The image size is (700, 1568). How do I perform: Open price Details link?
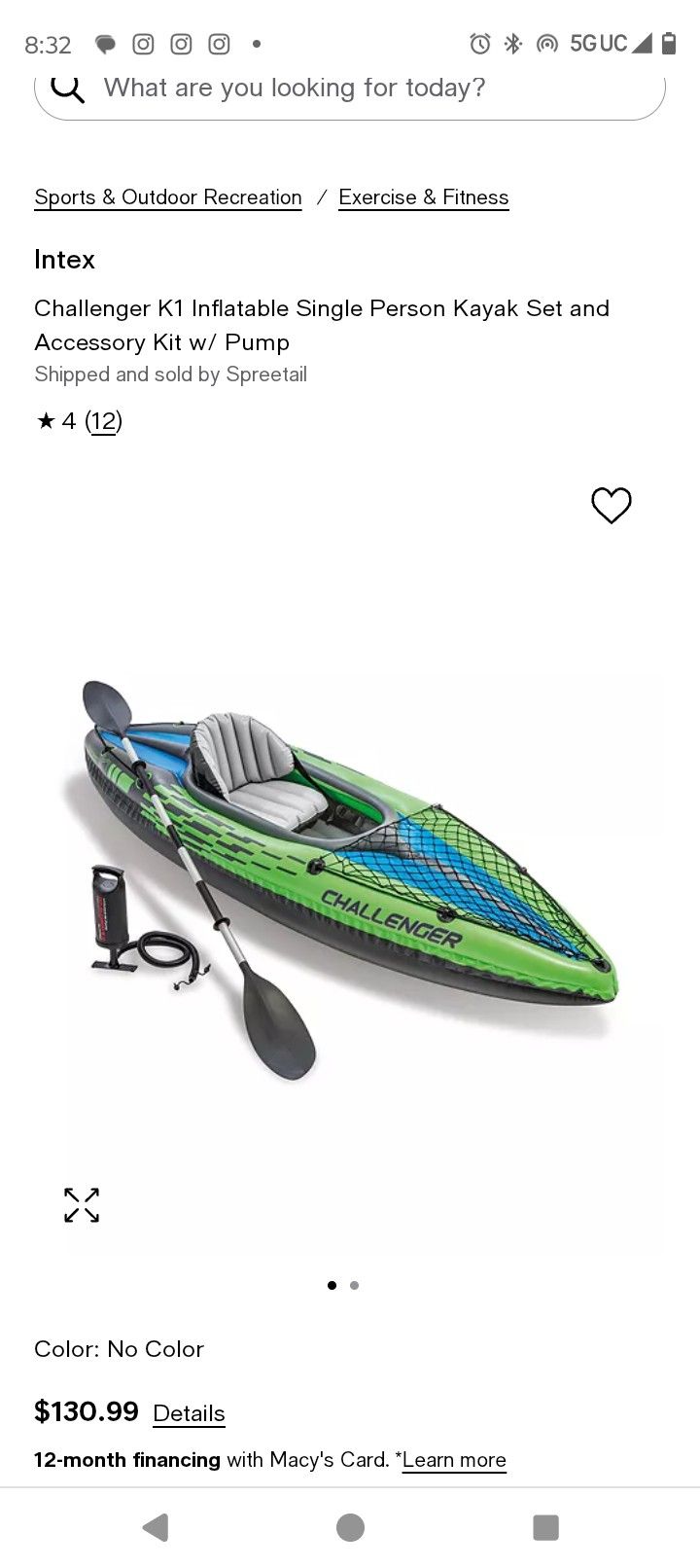(x=189, y=1413)
